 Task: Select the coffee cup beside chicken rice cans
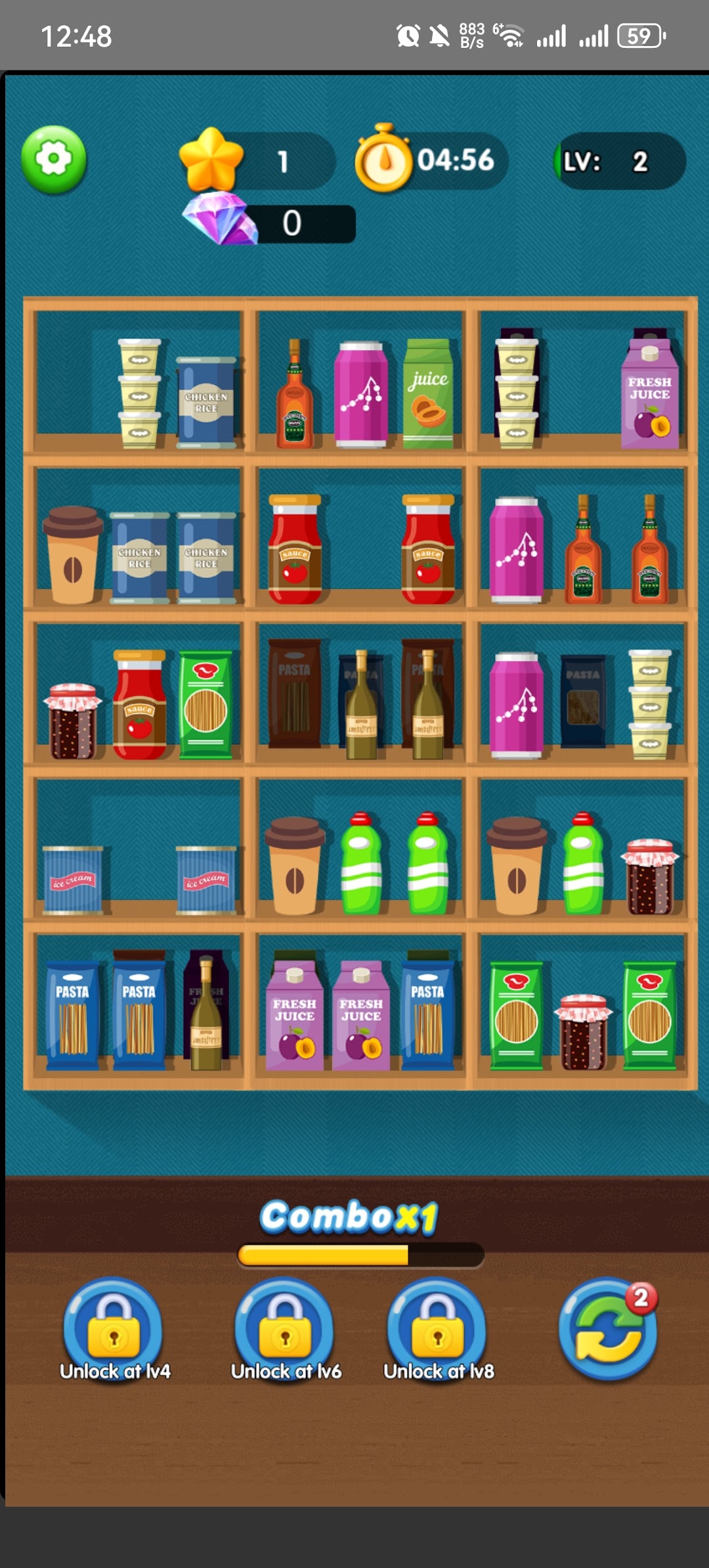(x=72, y=554)
